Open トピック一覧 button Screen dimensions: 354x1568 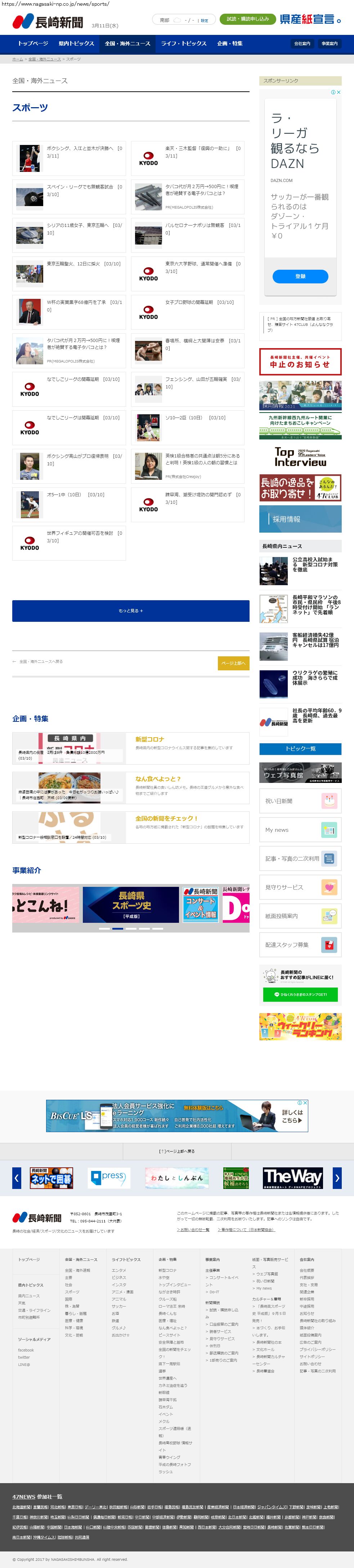(300, 749)
